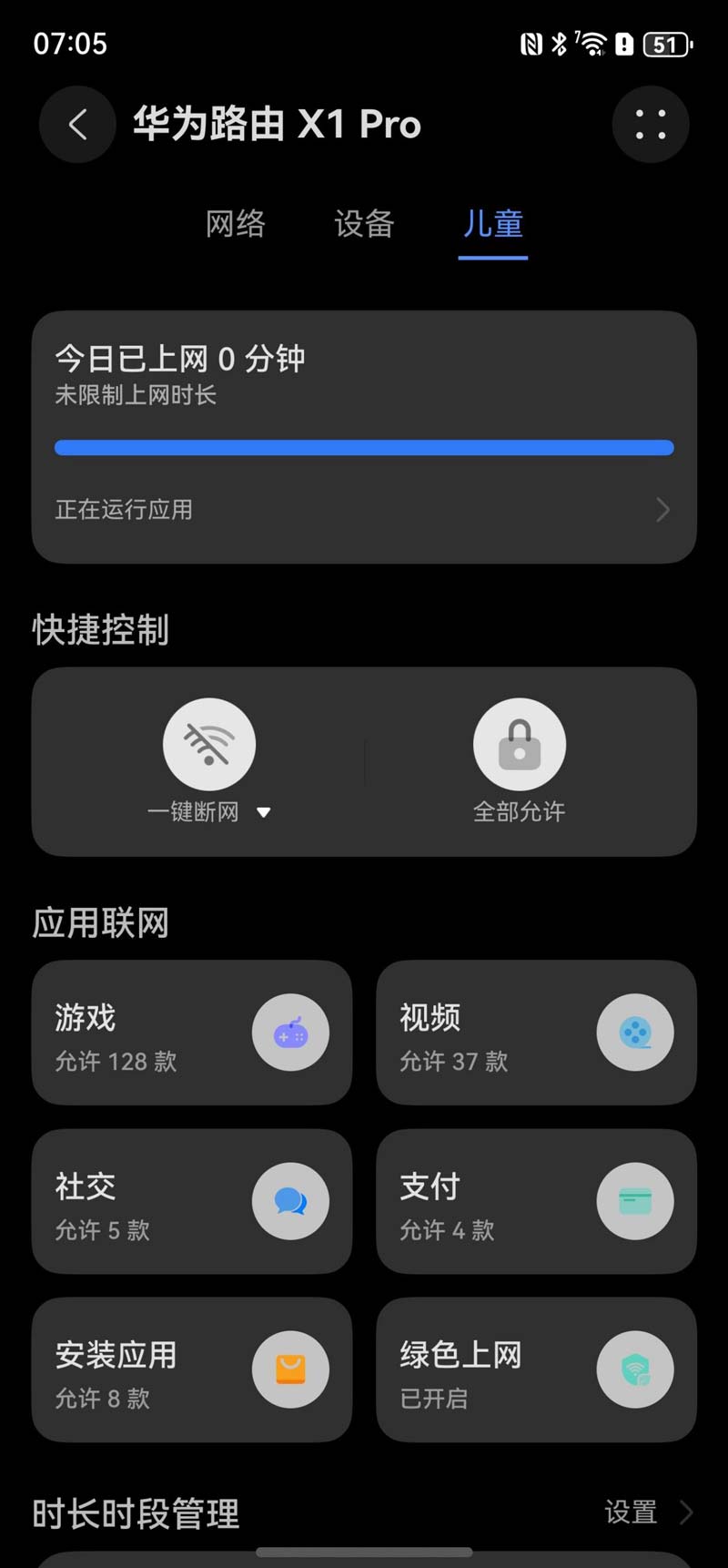Open the 绿色上网 shield icon

pos(635,1369)
